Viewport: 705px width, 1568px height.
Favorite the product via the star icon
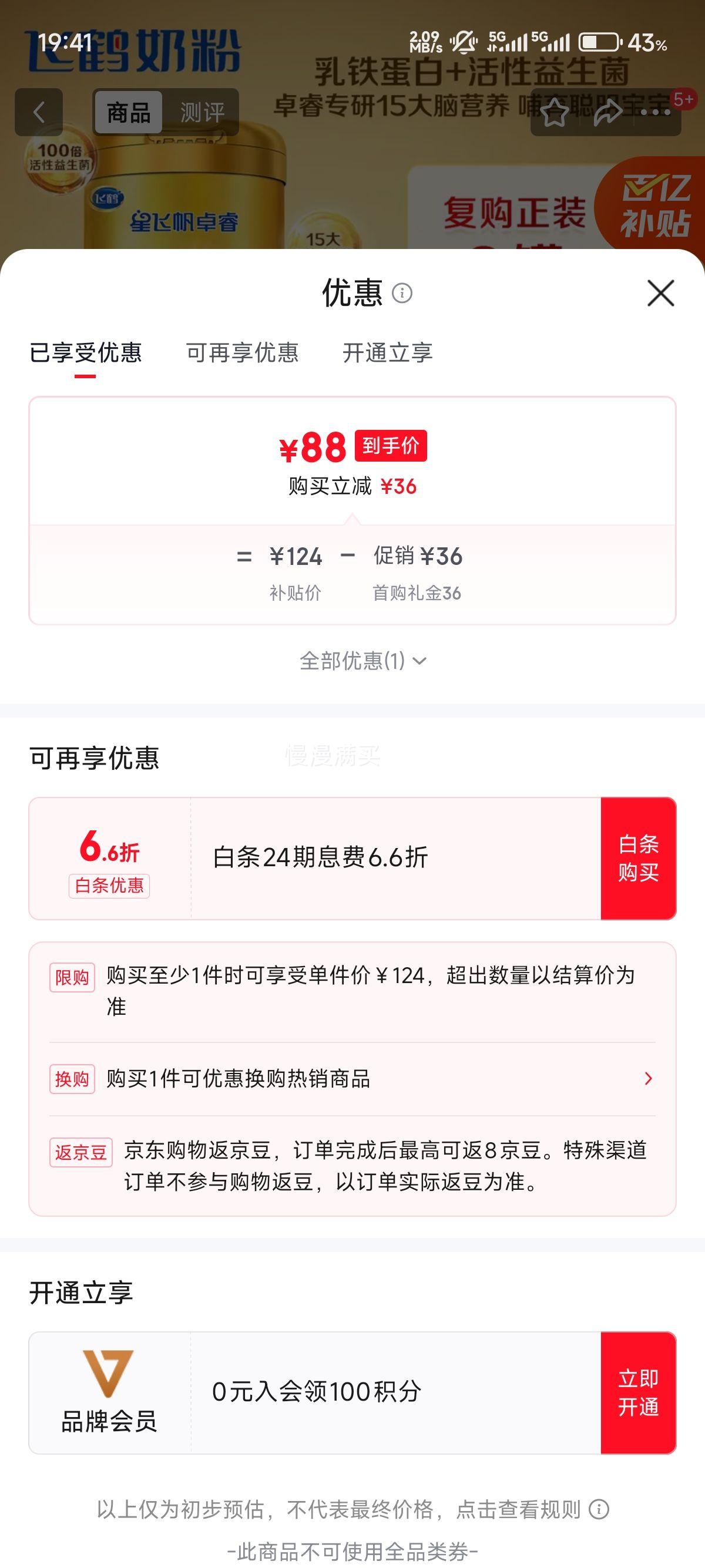[555, 113]
